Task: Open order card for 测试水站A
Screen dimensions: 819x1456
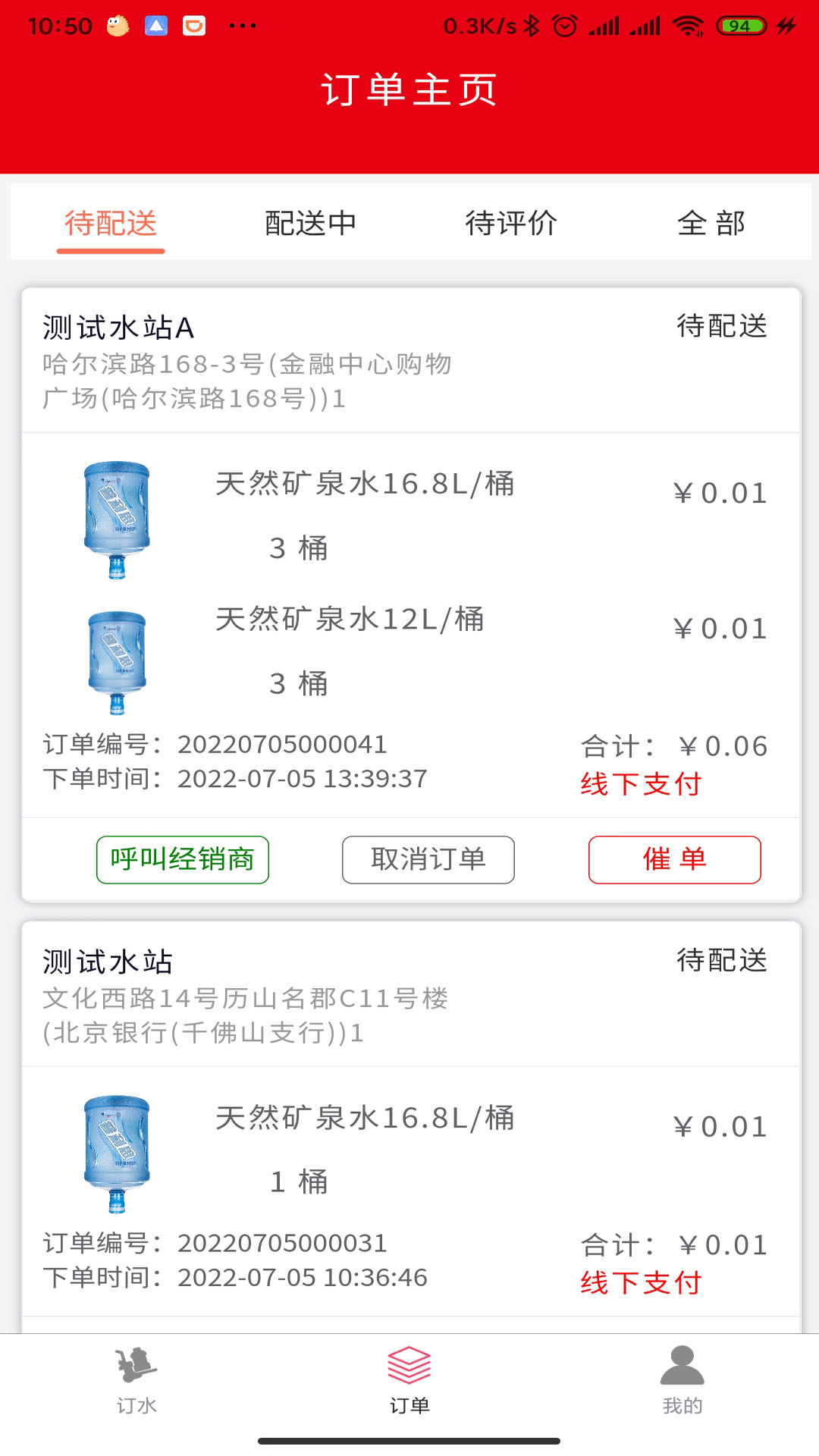Action: [x=118, y=328]
